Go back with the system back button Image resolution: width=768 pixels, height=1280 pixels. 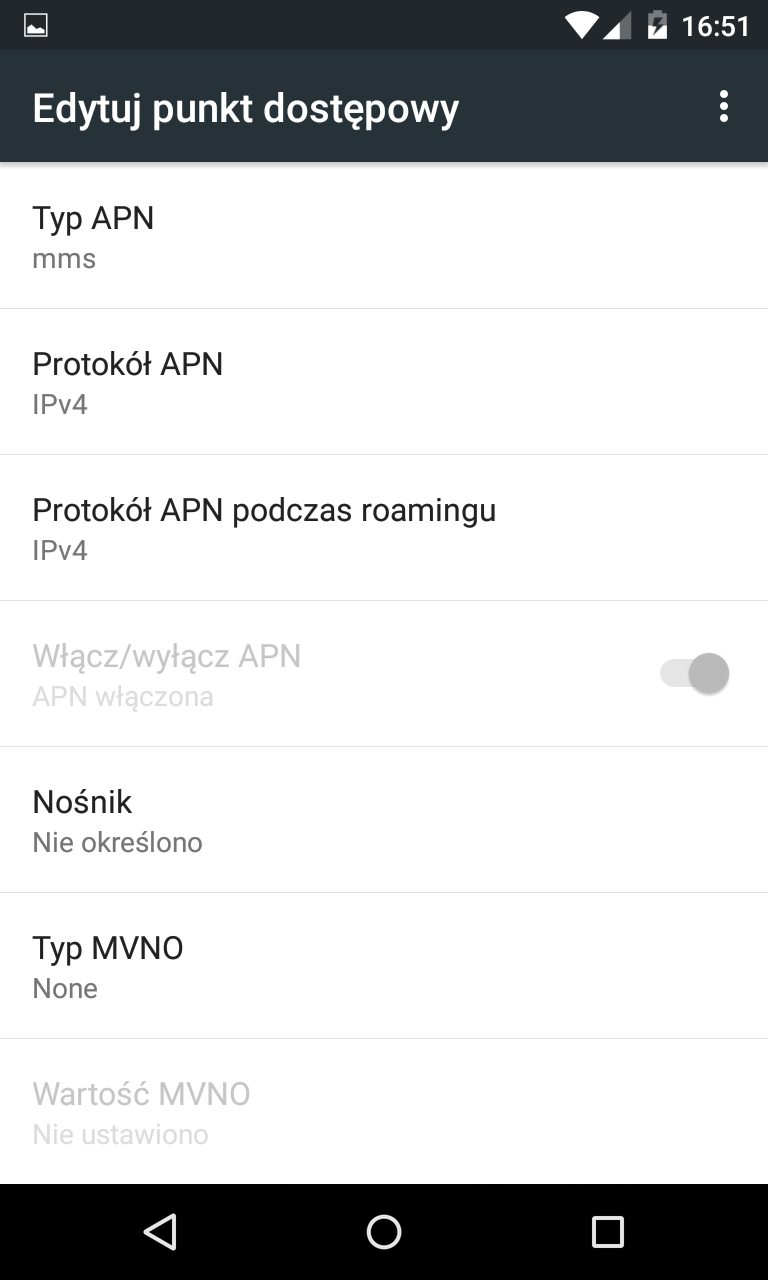(x=160, y=1232)
